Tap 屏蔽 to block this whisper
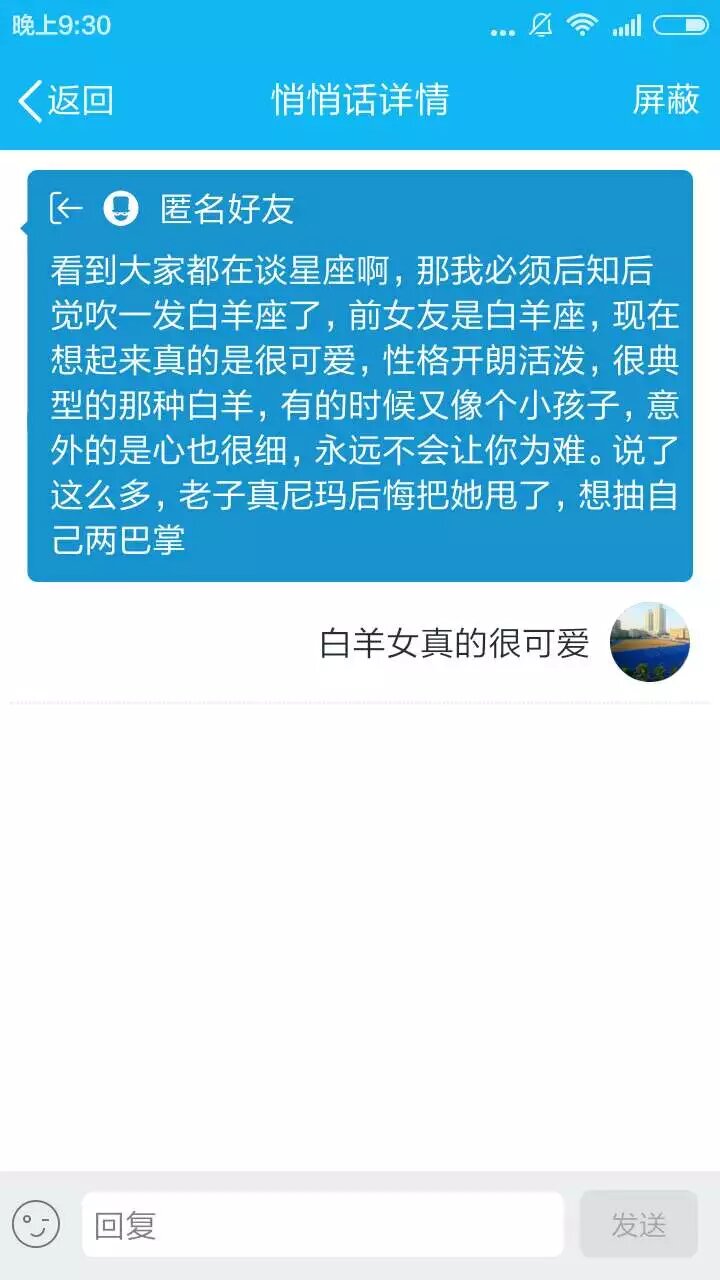The width and height of the screenshot is (720, 1280). click(665, 100)
